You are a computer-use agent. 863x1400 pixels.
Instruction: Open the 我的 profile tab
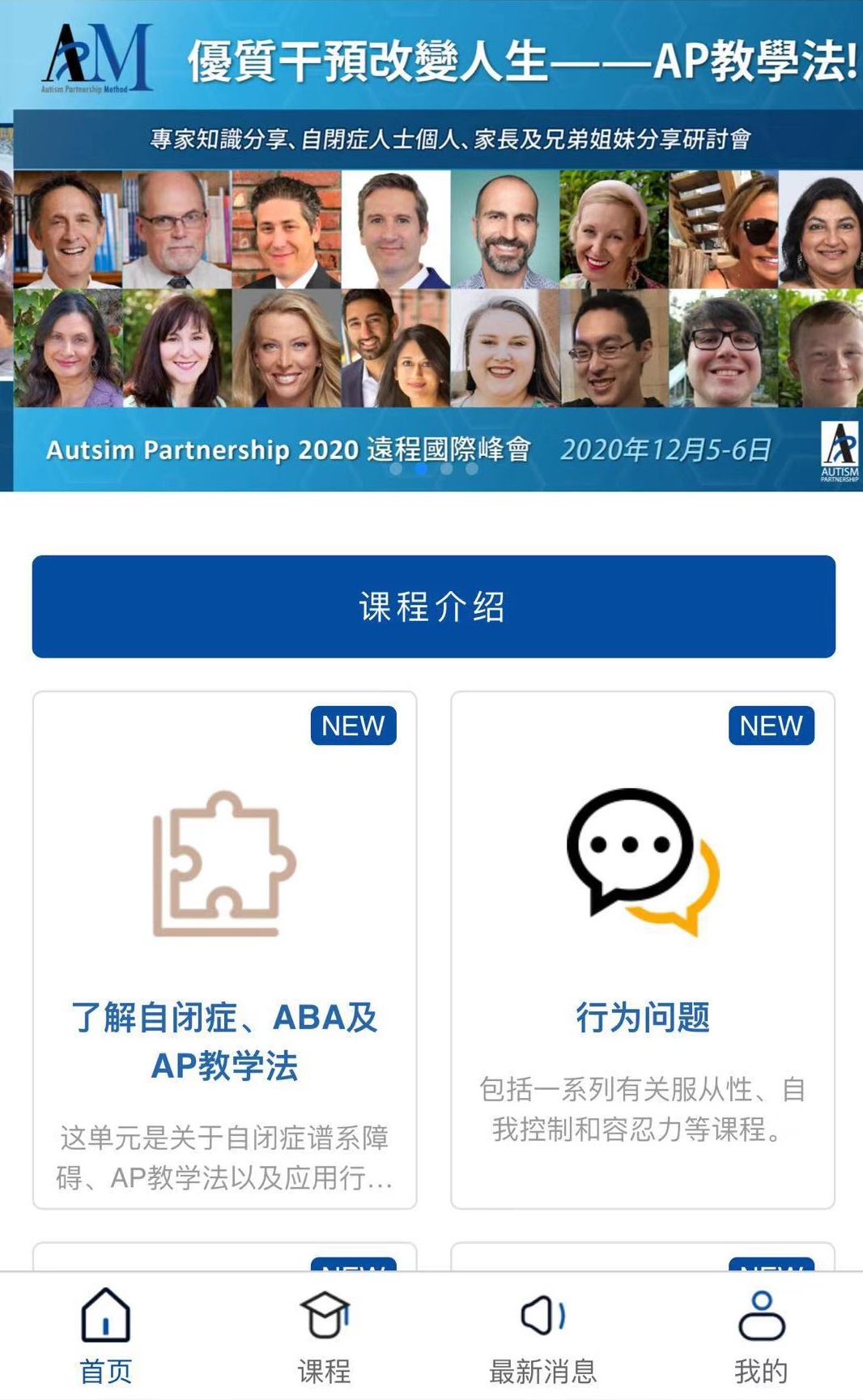761,1336
